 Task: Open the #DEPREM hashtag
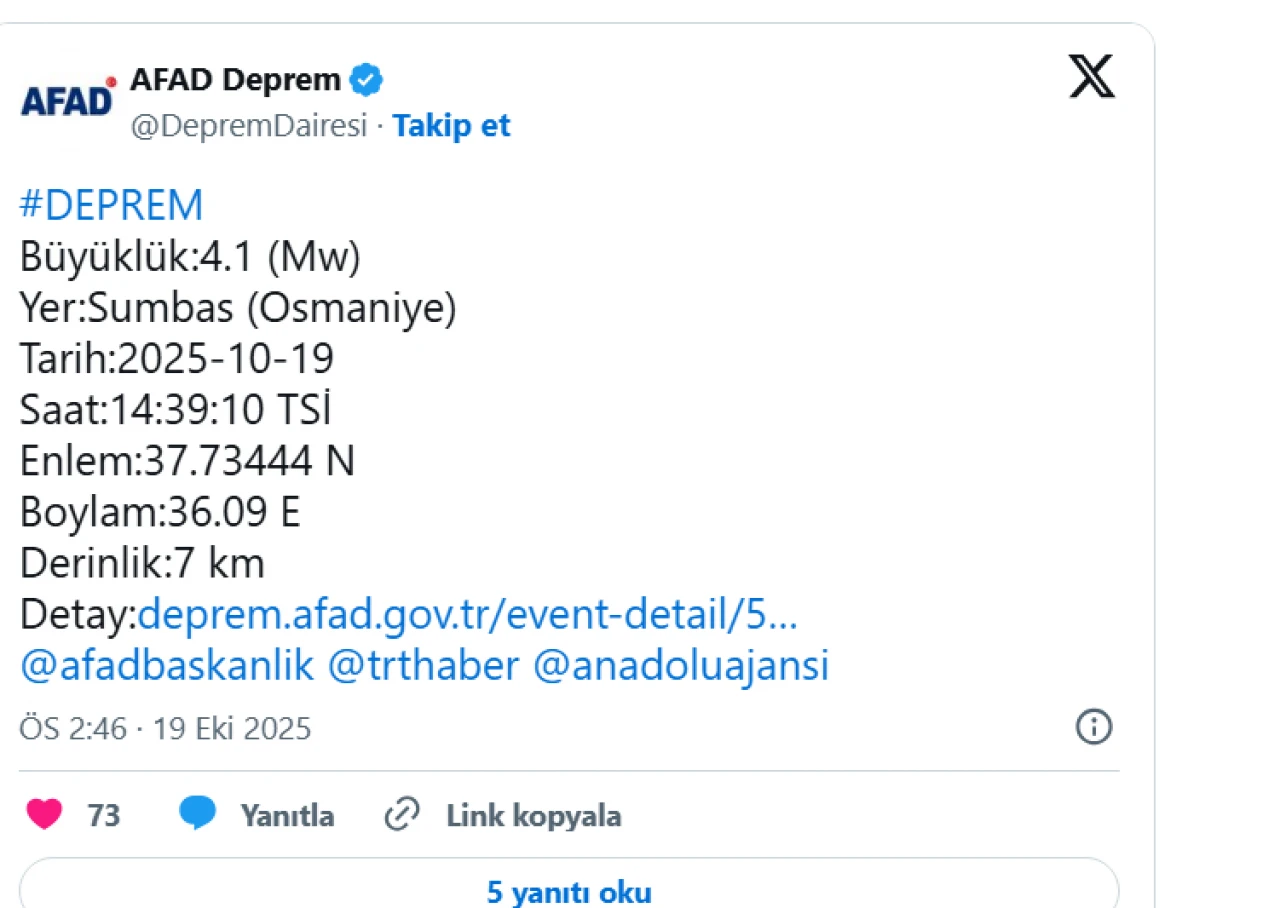pyautogui.click(x=111, y=206)
